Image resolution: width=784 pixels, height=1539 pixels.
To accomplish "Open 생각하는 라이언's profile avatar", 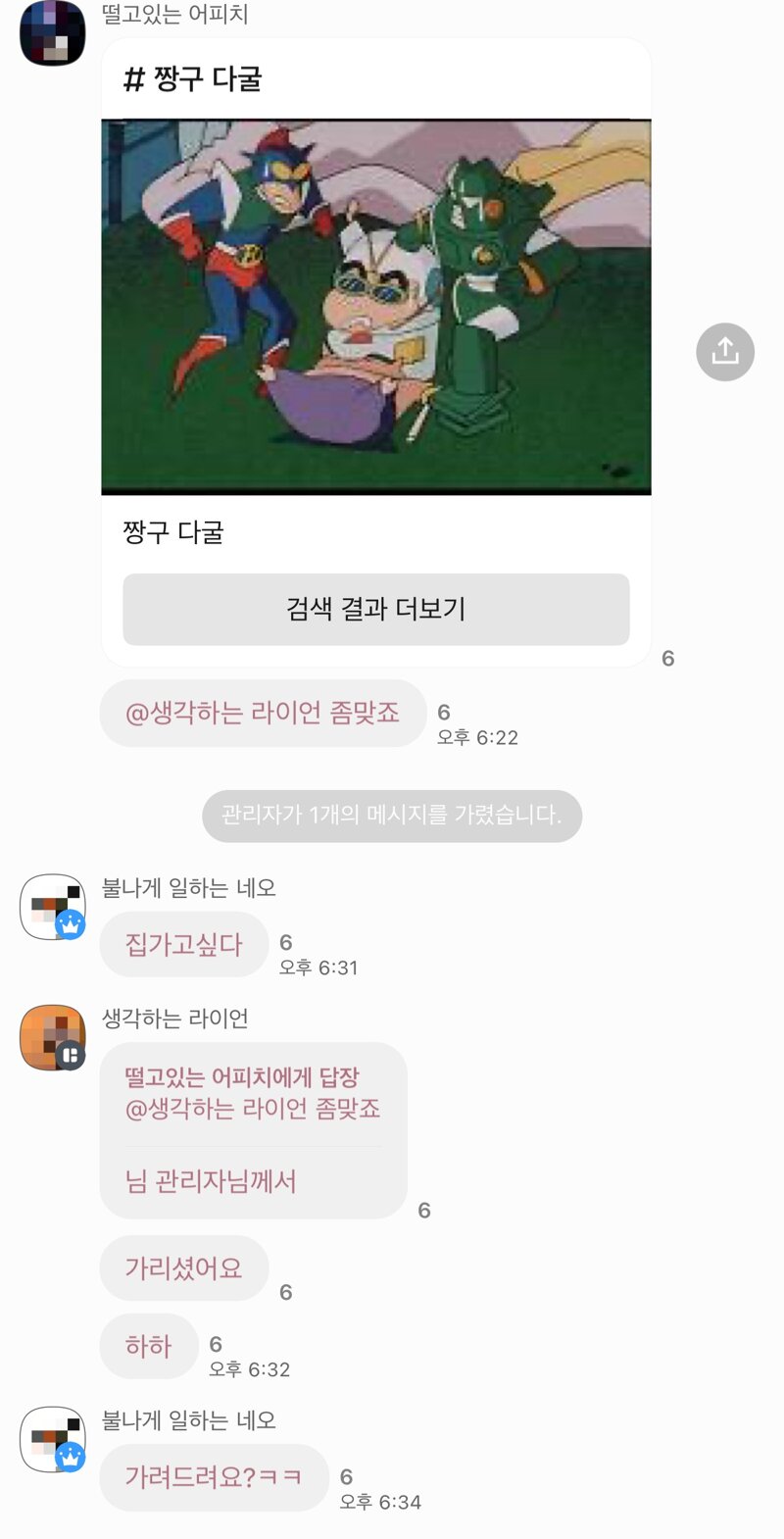I will (x=53, y=1037).
